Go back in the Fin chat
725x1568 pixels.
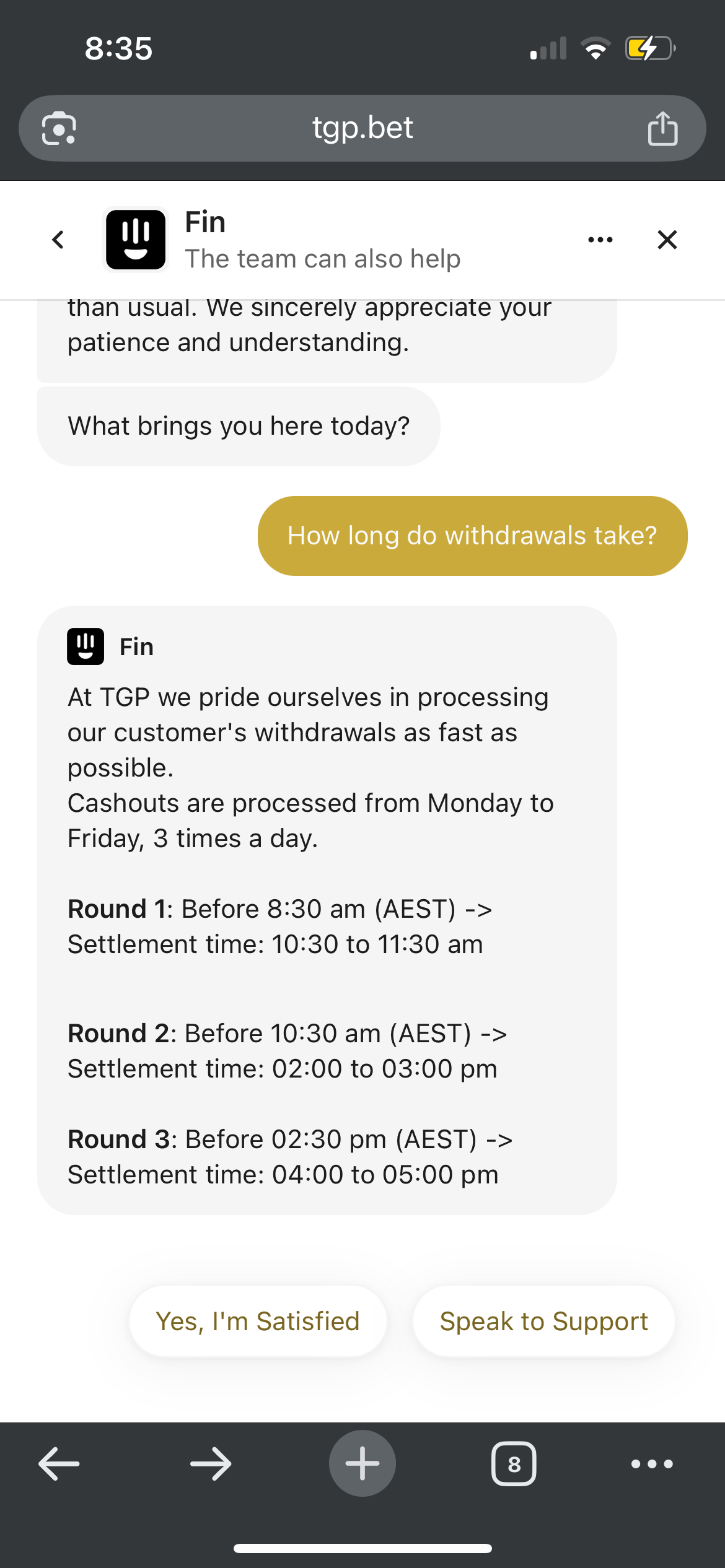58,240
